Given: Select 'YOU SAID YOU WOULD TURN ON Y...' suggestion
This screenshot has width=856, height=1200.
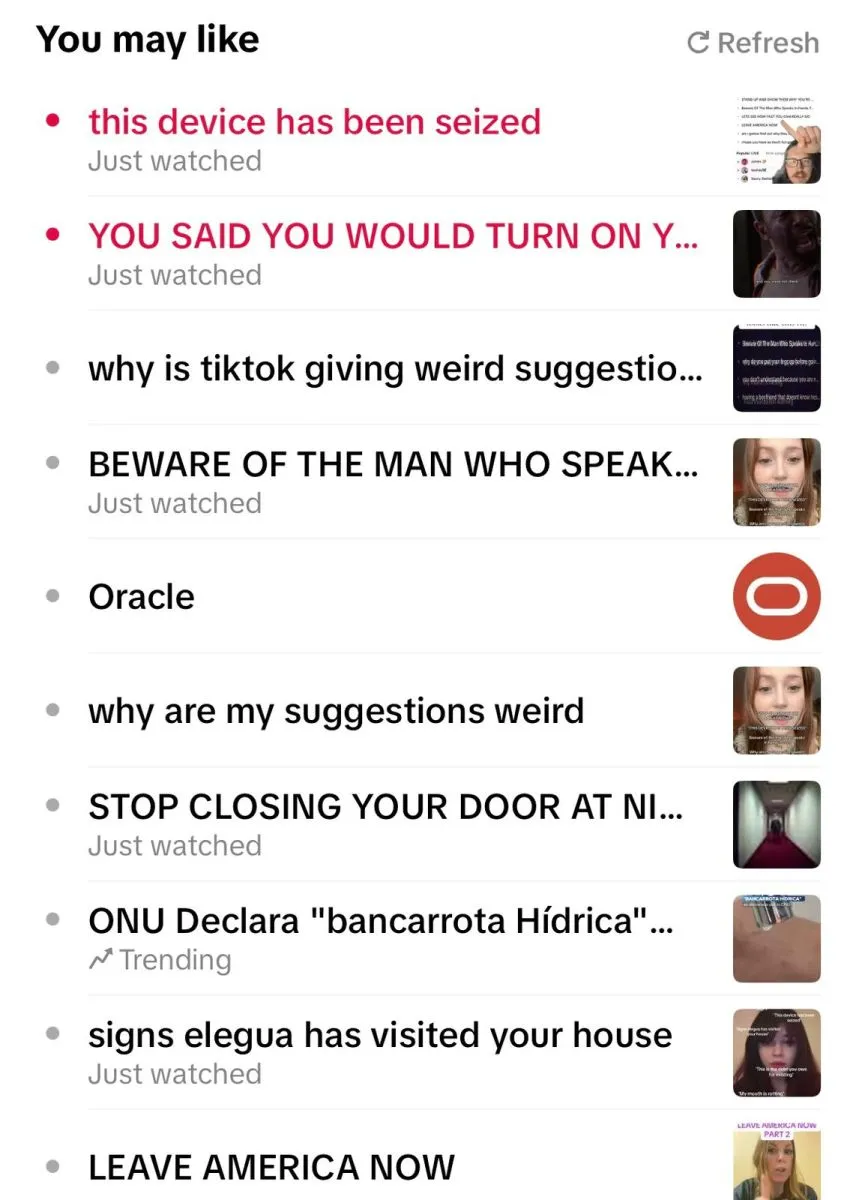Looking at the screenshot, I should (x=392, y=236).
